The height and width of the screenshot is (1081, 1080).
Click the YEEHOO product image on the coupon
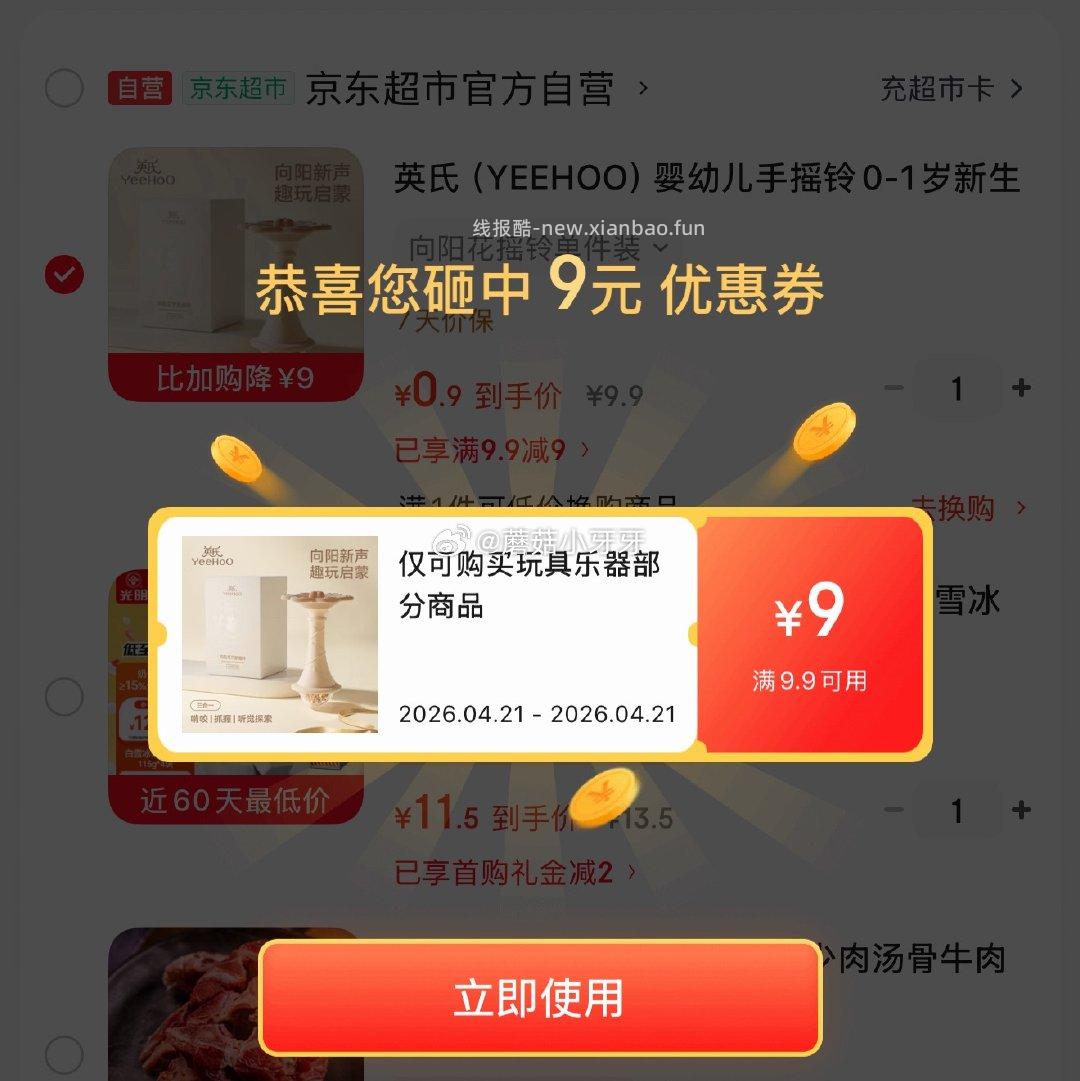tap(280, 634)
